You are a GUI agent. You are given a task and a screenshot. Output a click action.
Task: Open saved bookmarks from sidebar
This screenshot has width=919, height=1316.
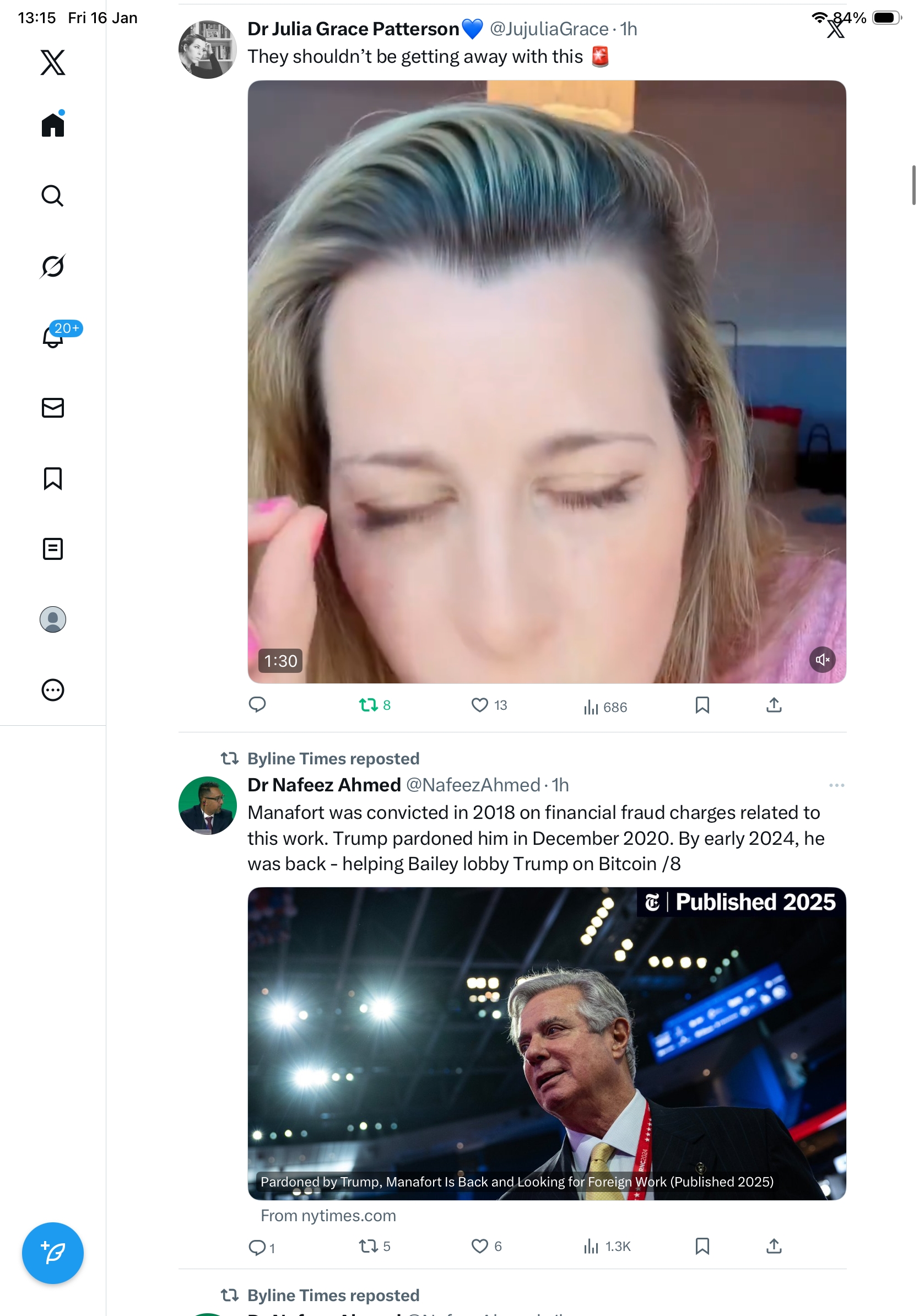click(x=53, y=478)
